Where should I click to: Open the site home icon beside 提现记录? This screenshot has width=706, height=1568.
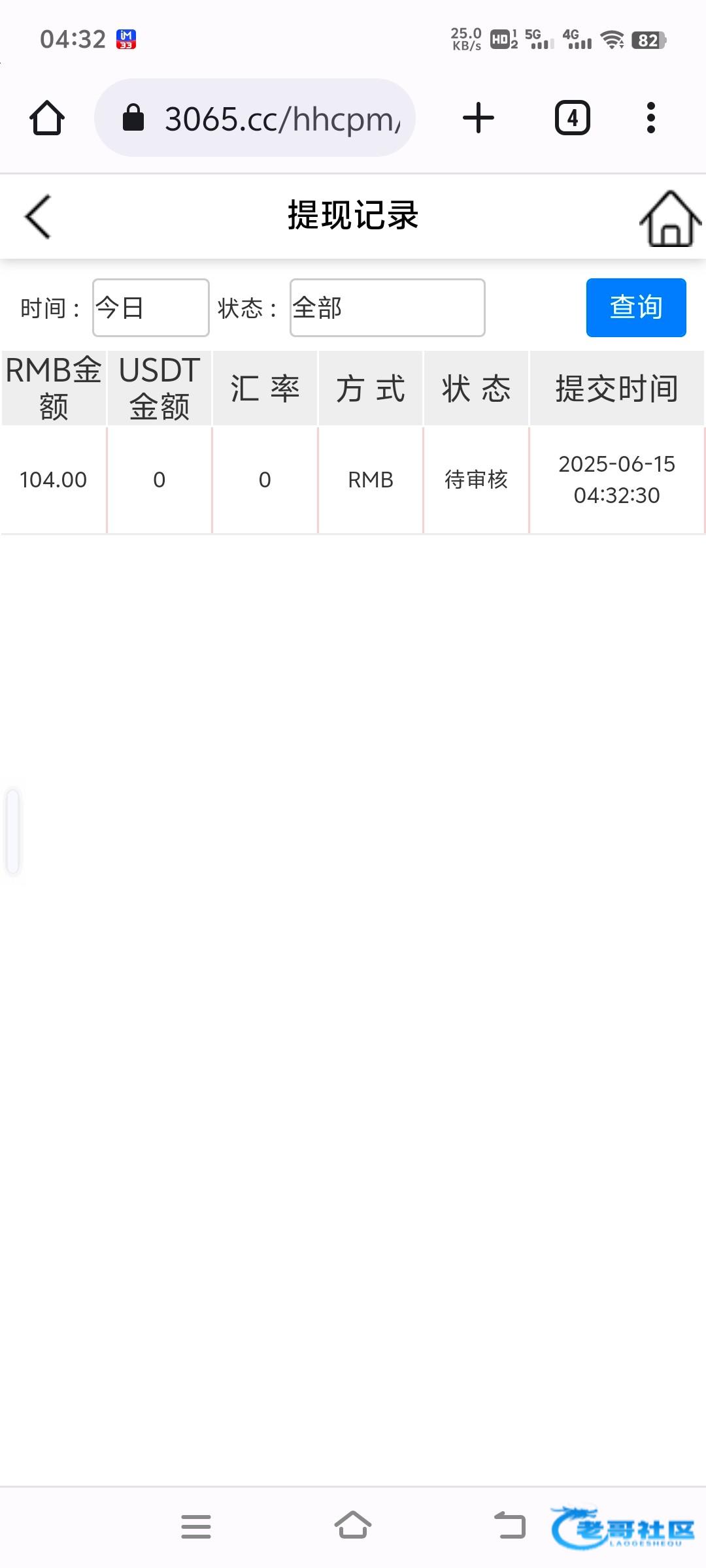coord(669,219)
